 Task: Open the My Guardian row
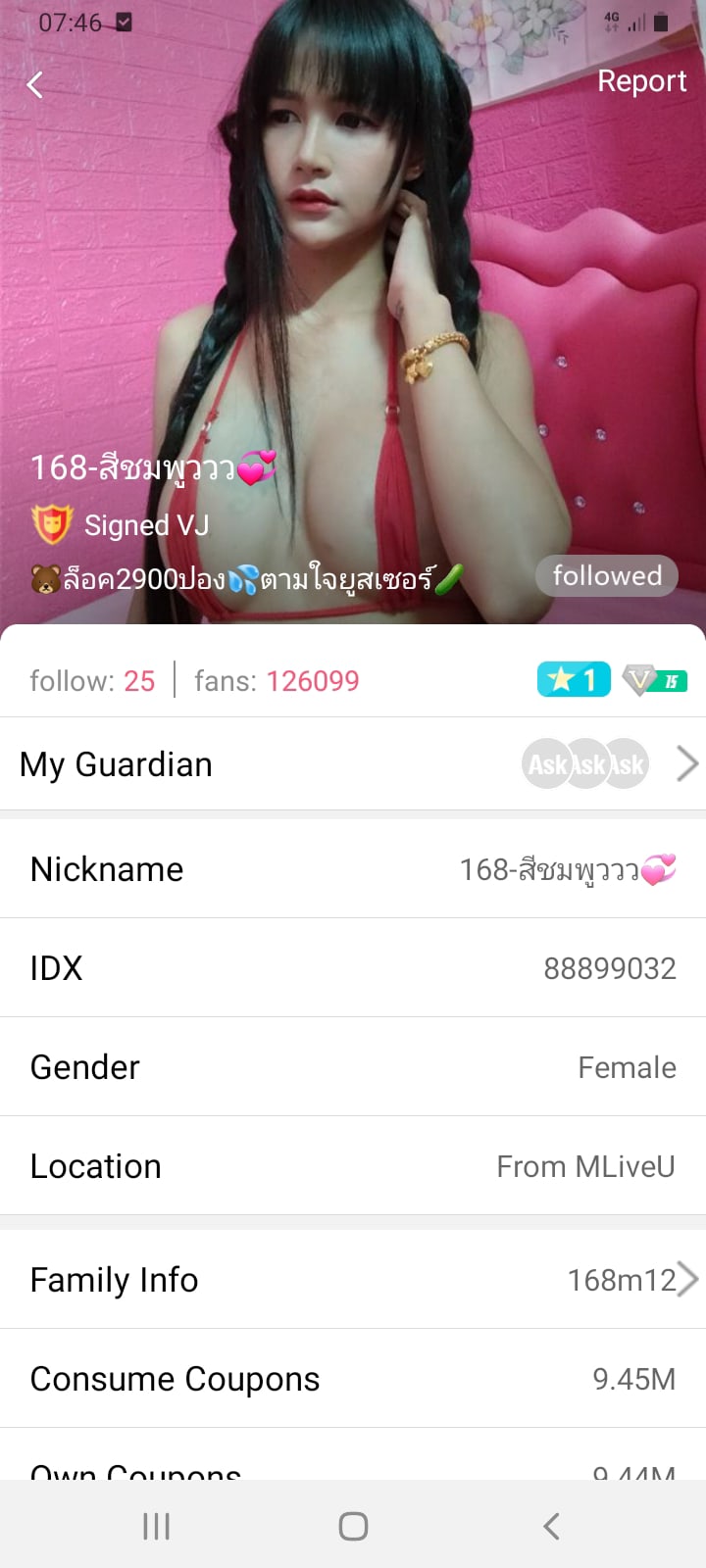[x=353, y=764]
